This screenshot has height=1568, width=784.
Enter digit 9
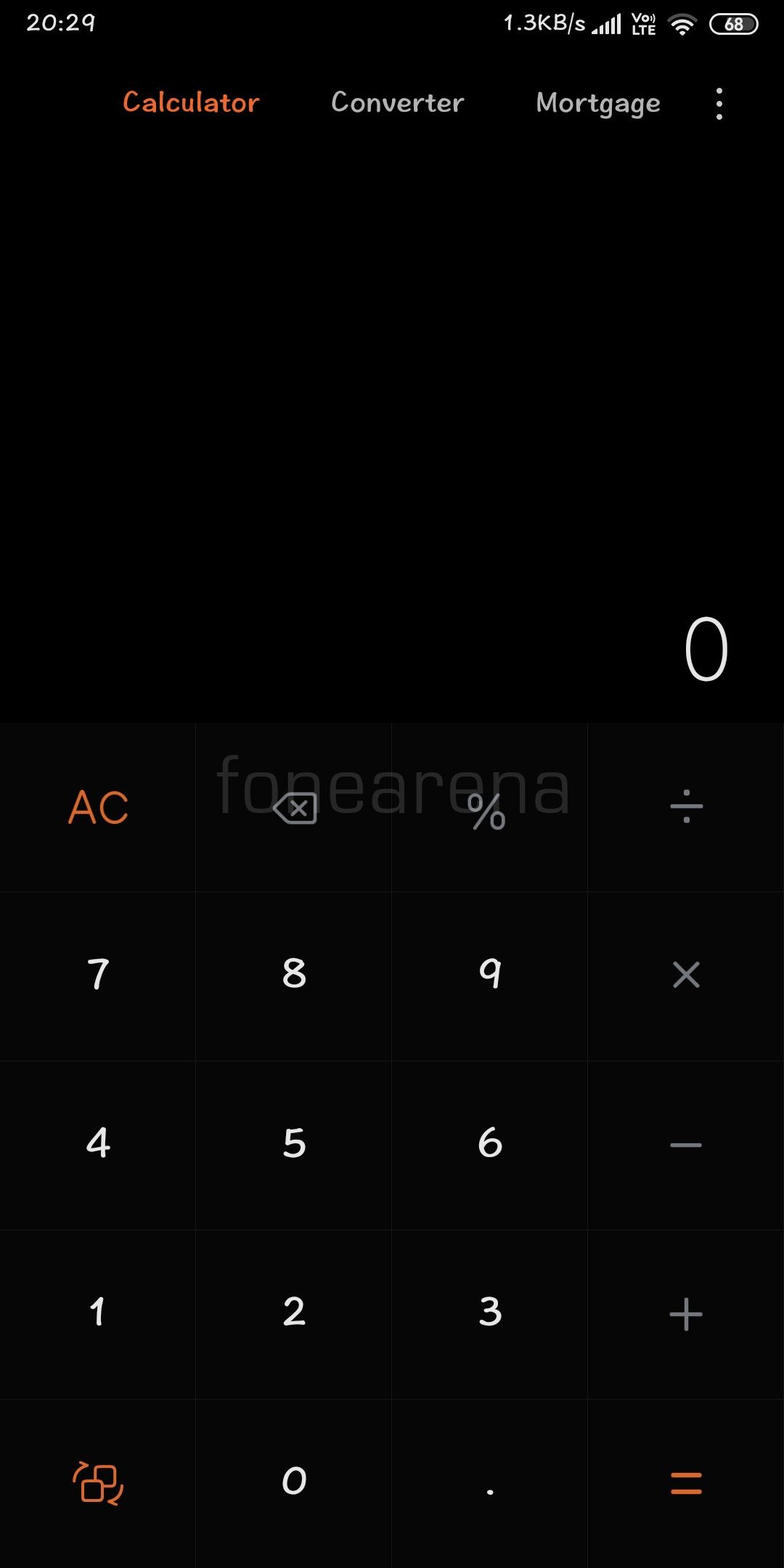coord(490,976)
